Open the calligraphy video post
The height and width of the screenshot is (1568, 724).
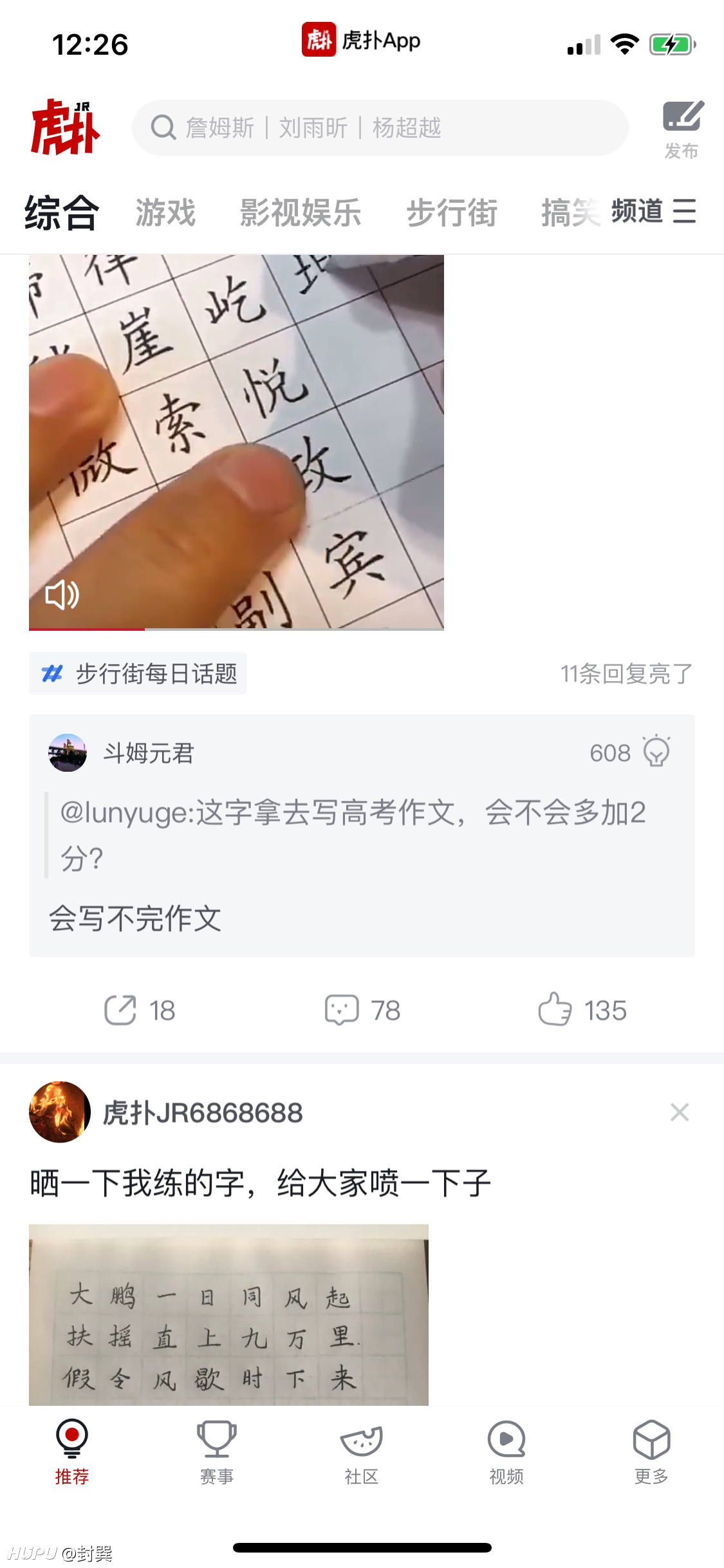(x=236, y=442)
